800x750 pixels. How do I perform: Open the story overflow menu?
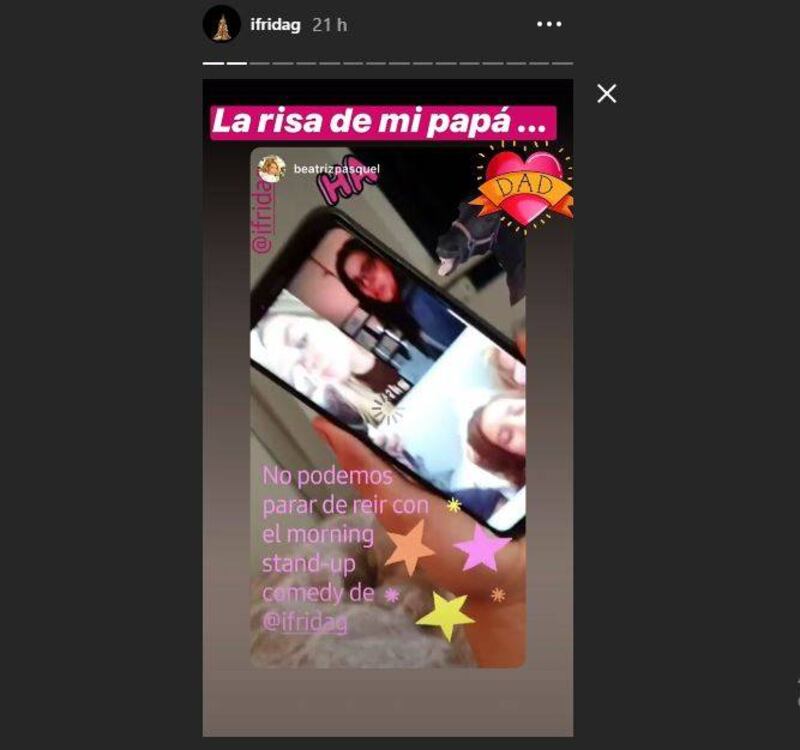click(549, 24)
